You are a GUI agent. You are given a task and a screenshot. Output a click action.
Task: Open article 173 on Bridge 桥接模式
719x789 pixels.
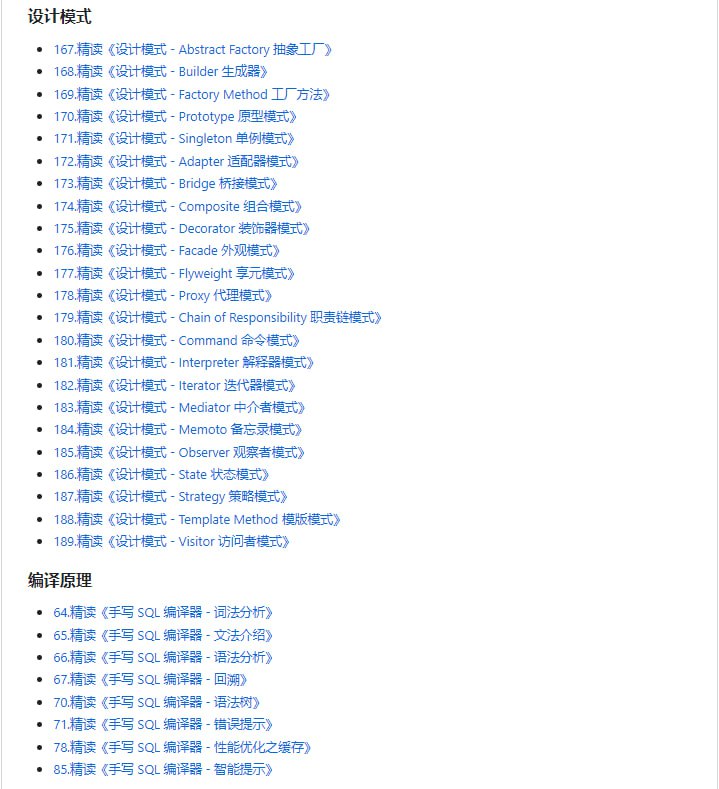click(x=166, y=184)
